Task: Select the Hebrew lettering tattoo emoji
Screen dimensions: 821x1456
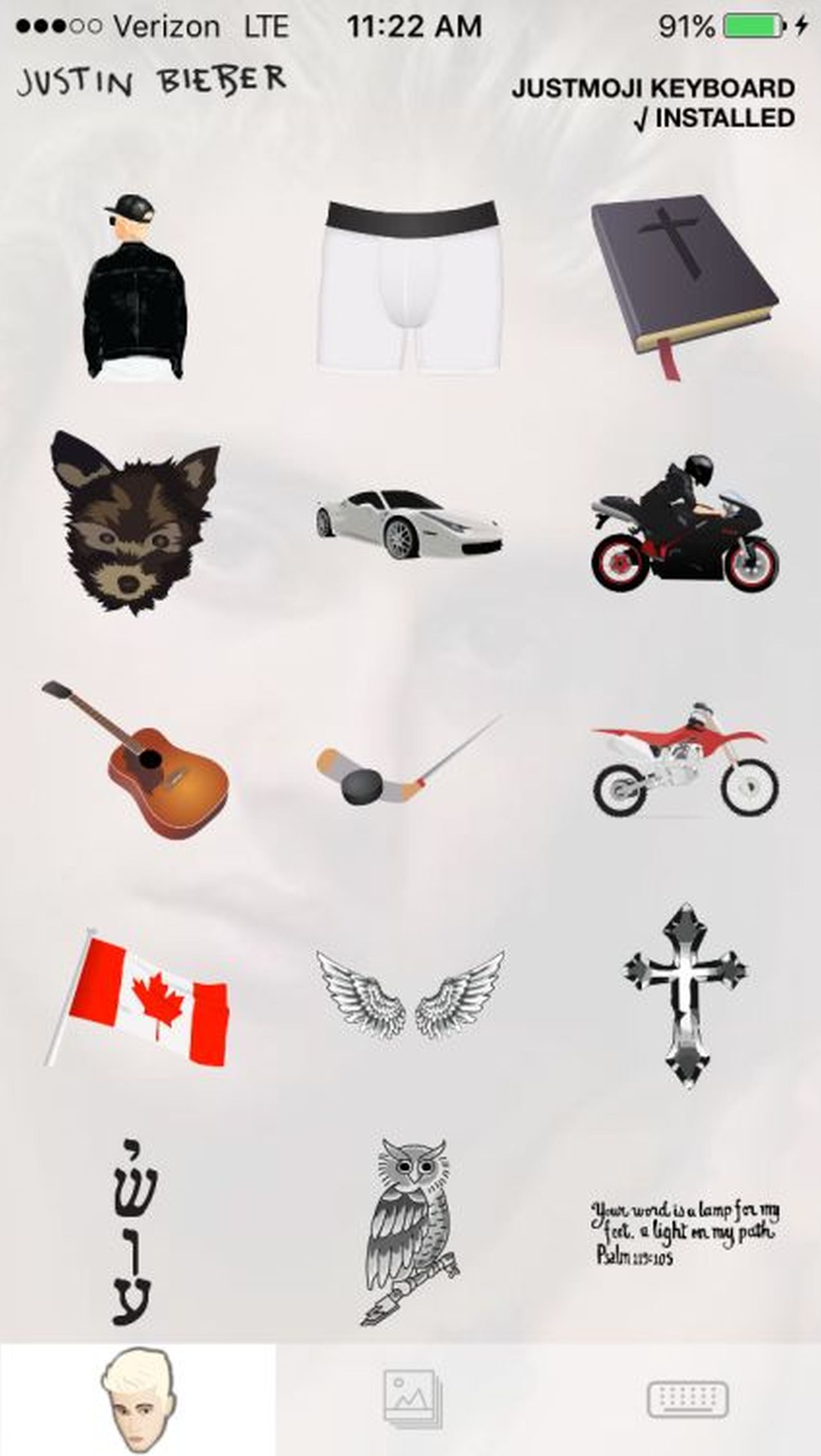Action: (134, 1231)
